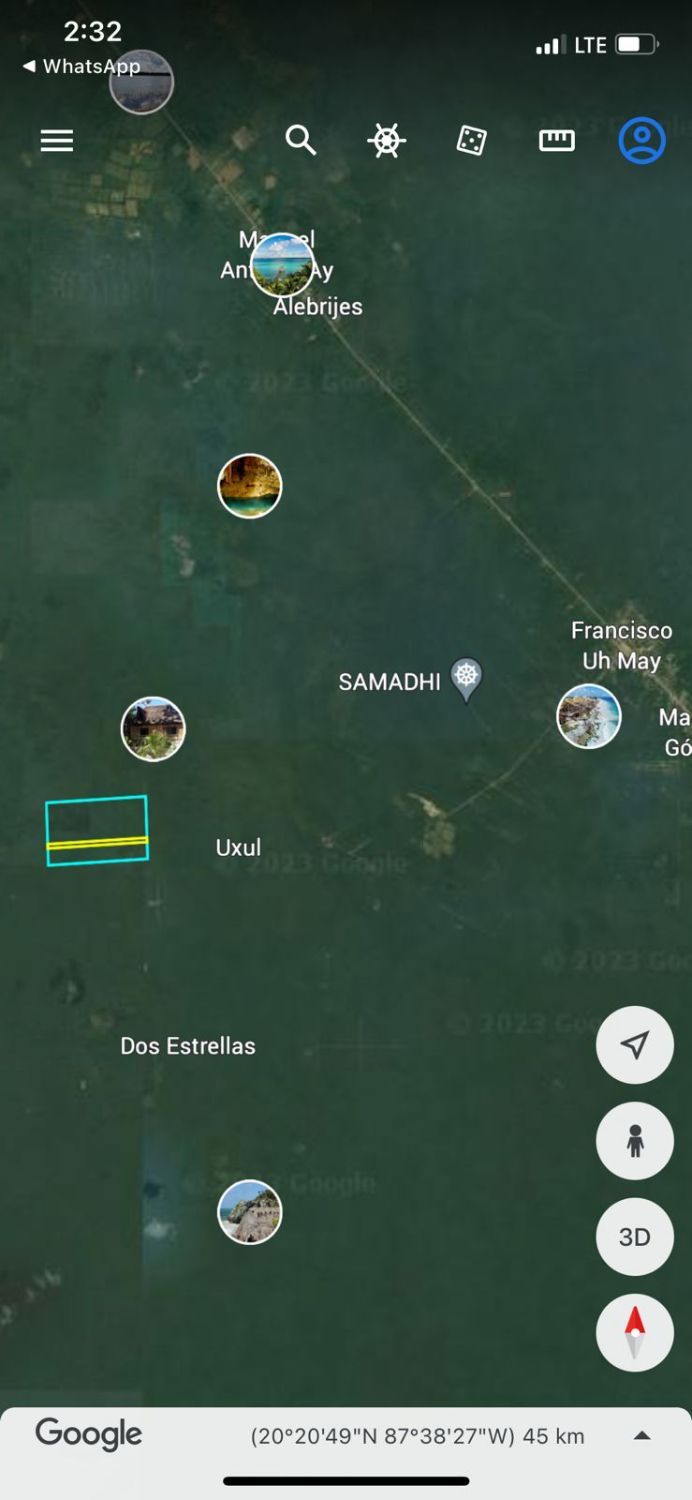Expand the bottom info panel arrow
Screen dimensions: 692x1500
coord(643,1436)
